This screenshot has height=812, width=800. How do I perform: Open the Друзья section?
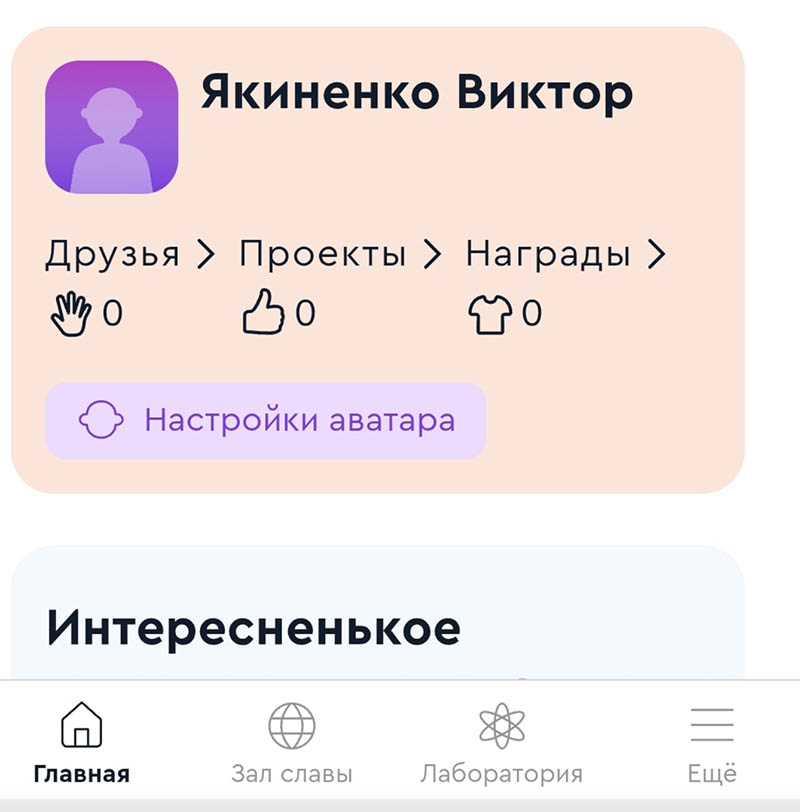click(129, 256)
